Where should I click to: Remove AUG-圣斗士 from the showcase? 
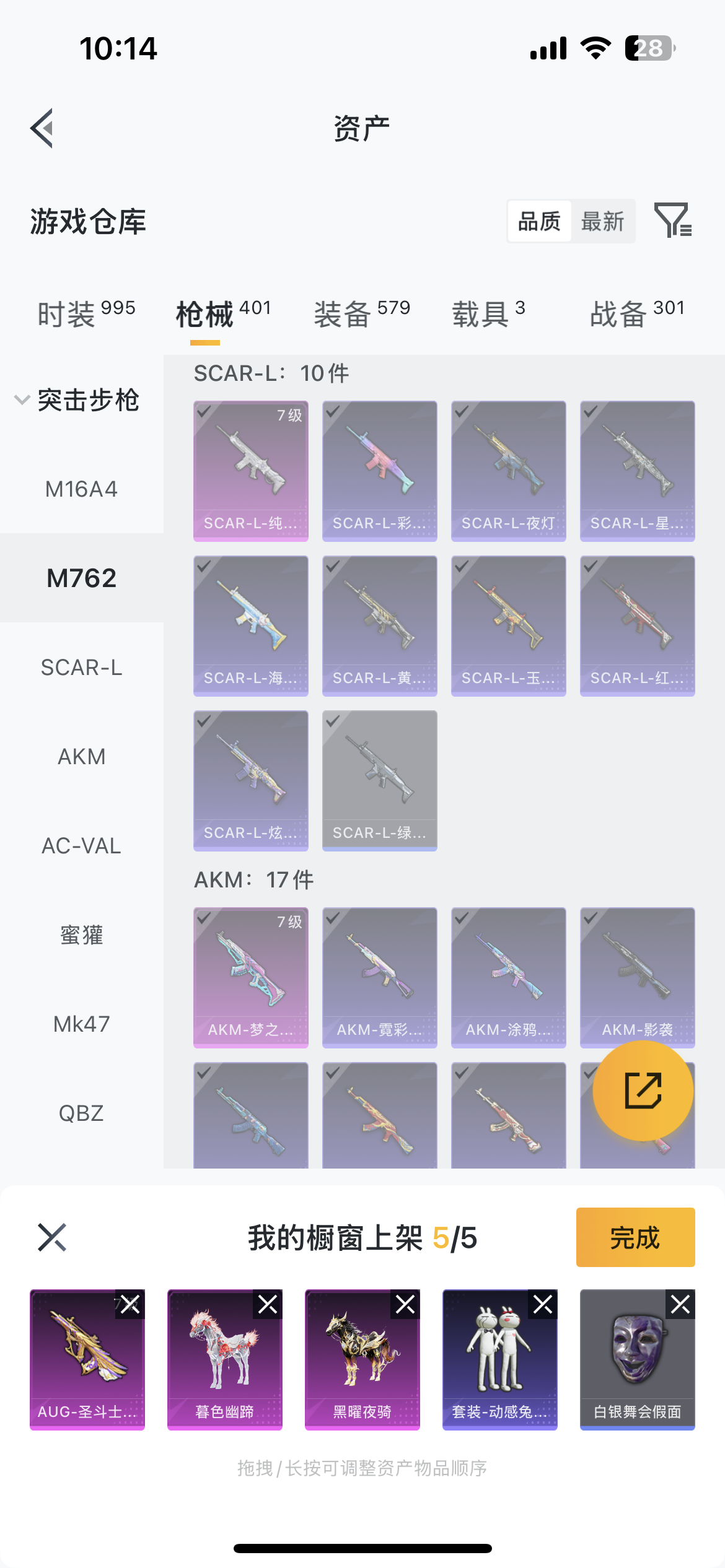[130, 1305]
